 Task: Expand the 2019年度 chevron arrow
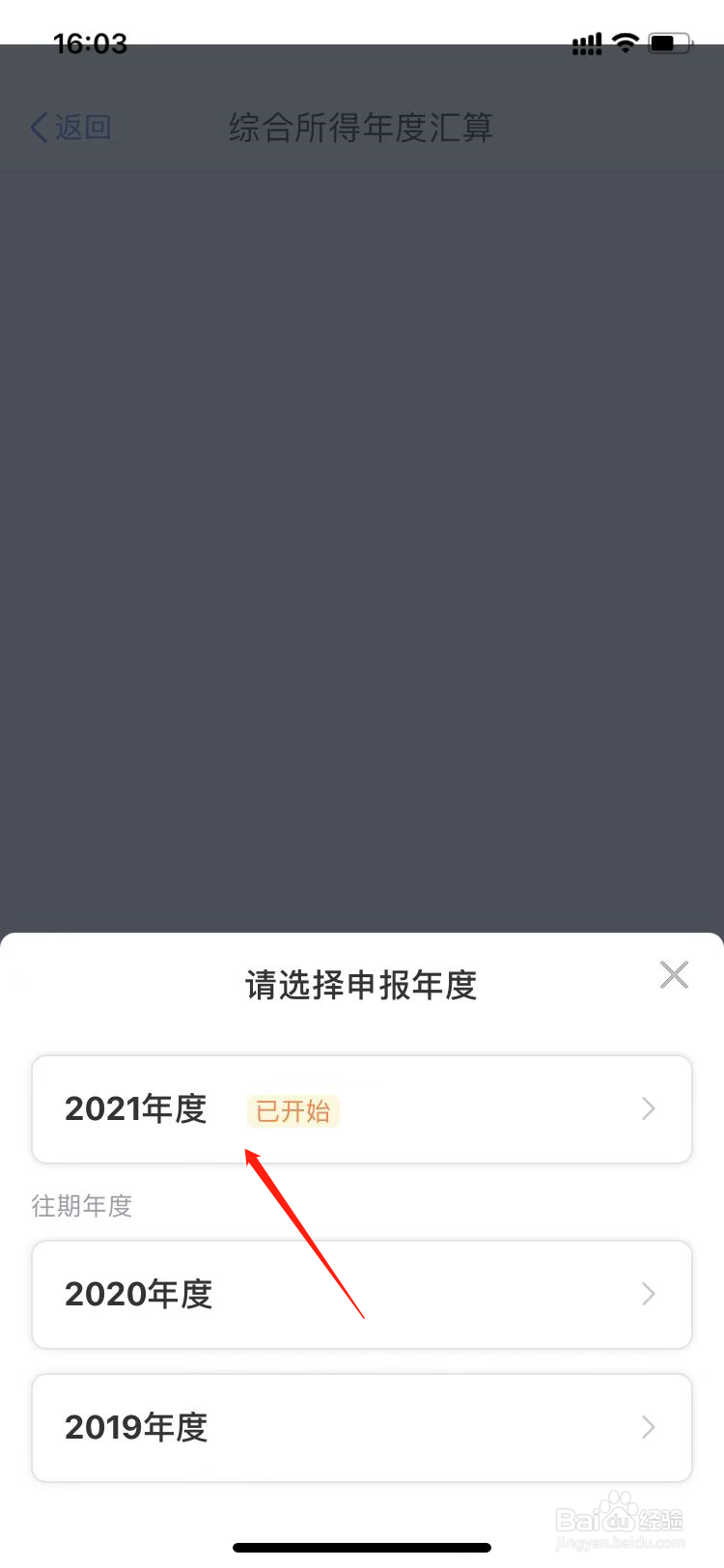point(648,1428)
